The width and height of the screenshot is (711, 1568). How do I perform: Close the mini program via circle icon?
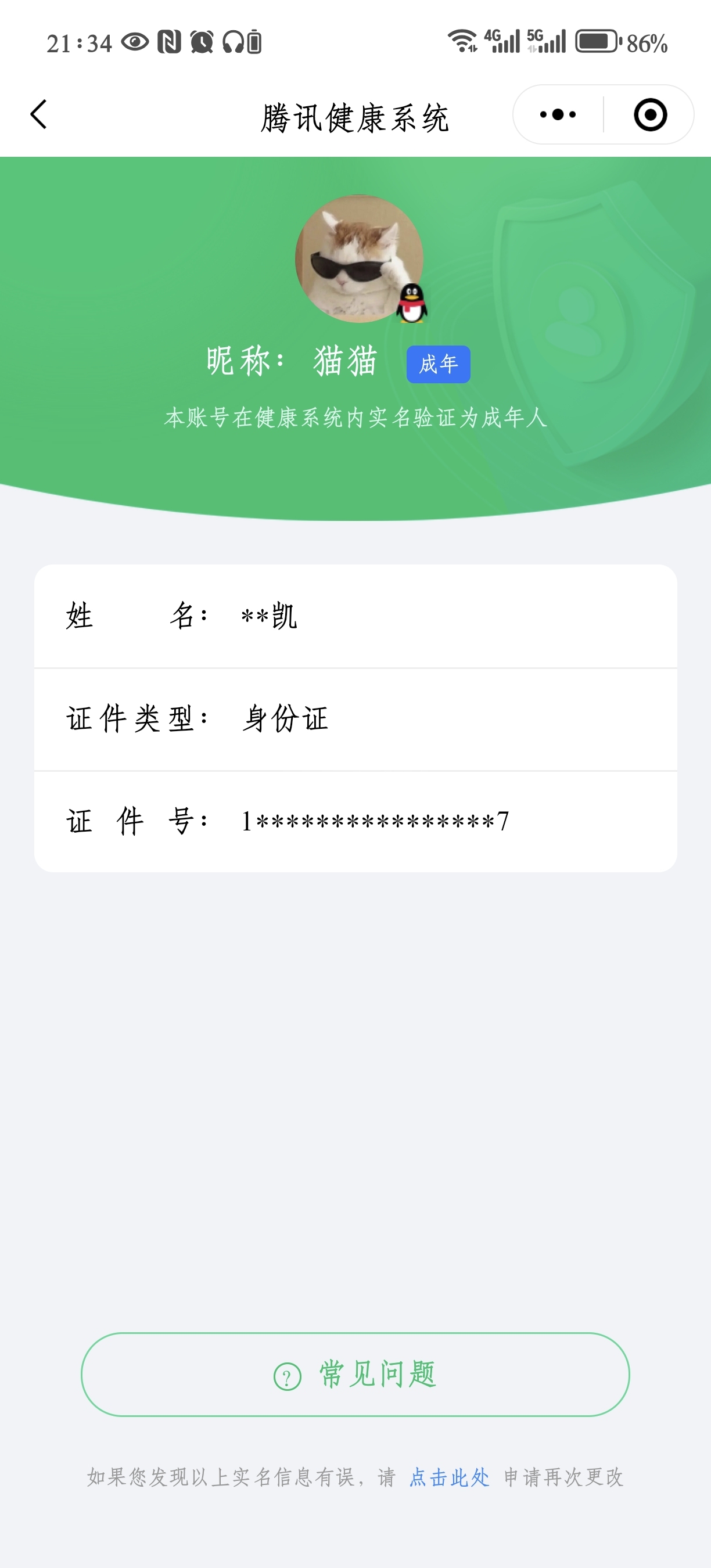click(650, 114)
